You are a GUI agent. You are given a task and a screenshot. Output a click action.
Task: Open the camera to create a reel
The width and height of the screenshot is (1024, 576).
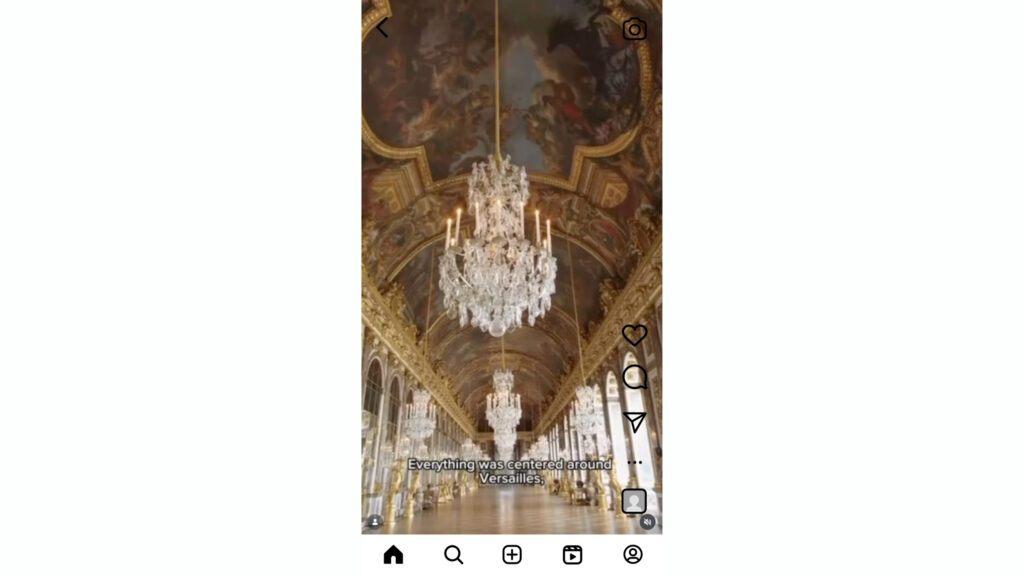634,30
